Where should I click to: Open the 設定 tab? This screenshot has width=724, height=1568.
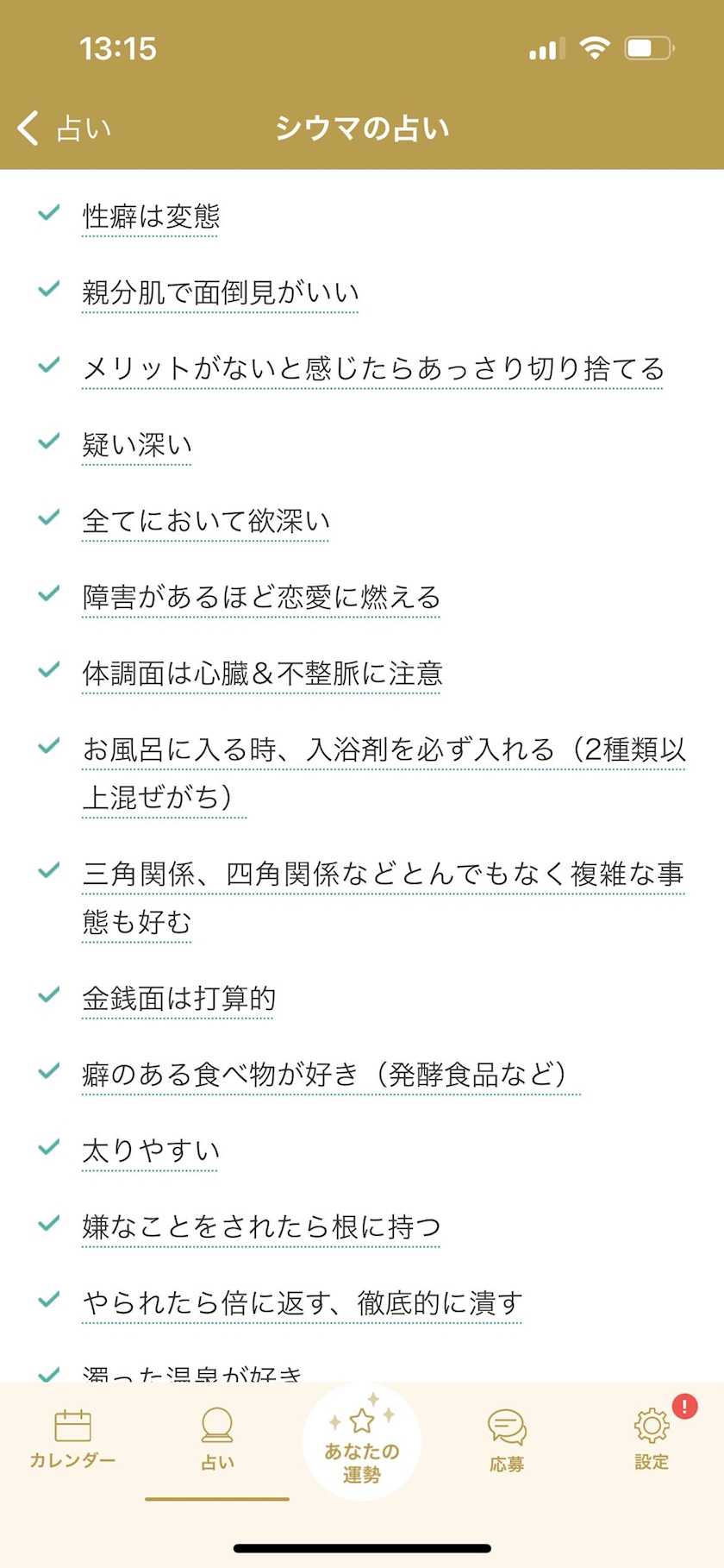(652, 1440)
